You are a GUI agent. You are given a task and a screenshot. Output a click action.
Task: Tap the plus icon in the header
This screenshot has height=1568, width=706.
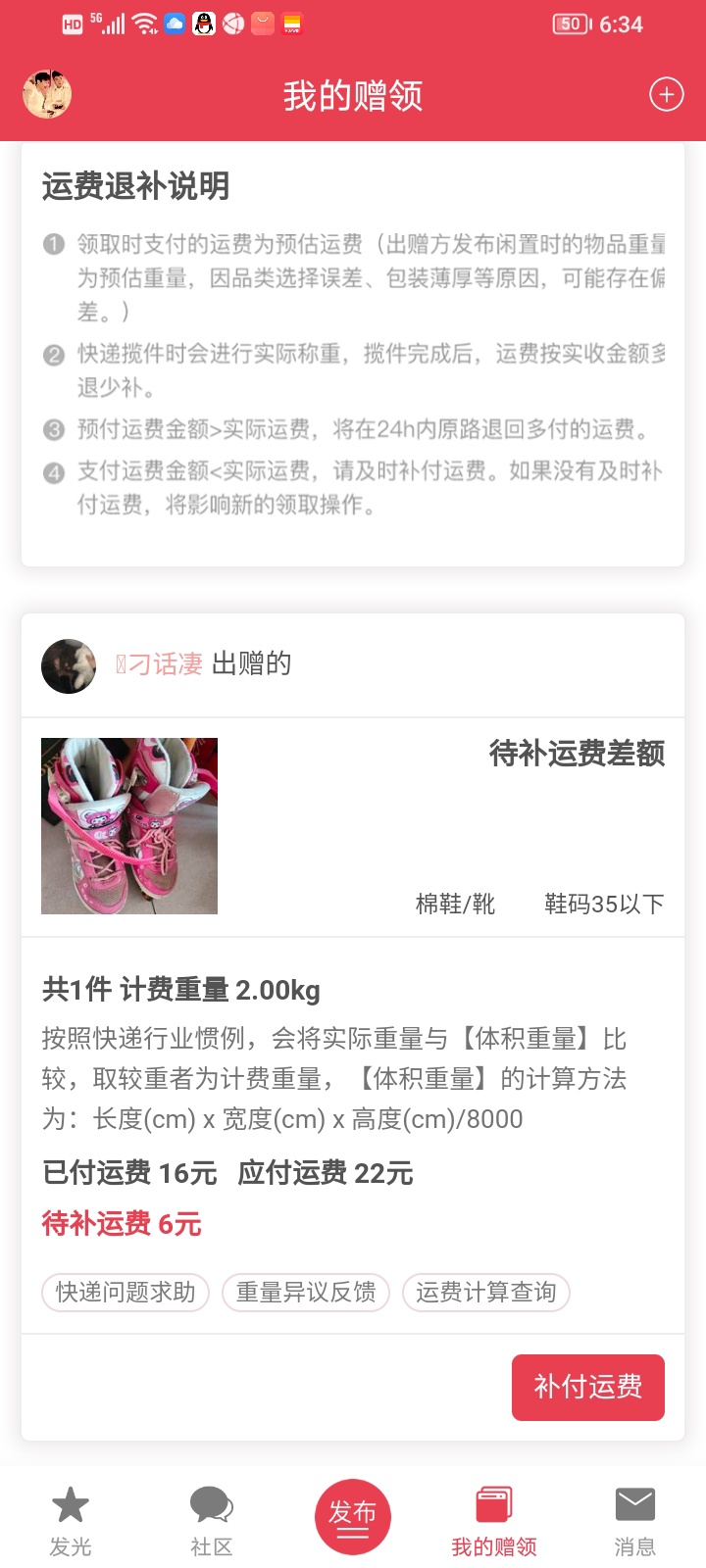[667, 95]
